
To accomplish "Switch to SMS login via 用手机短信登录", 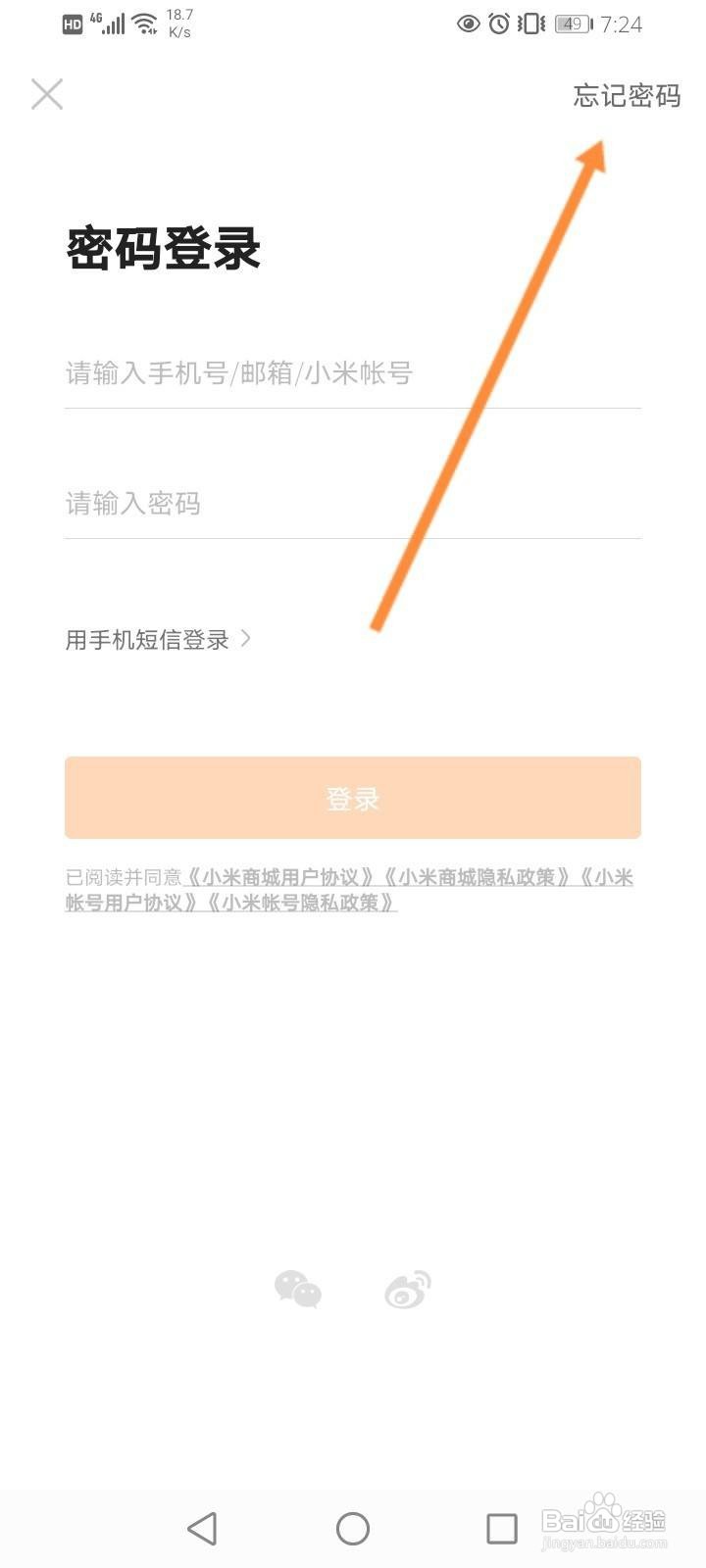I will point(145,639).
